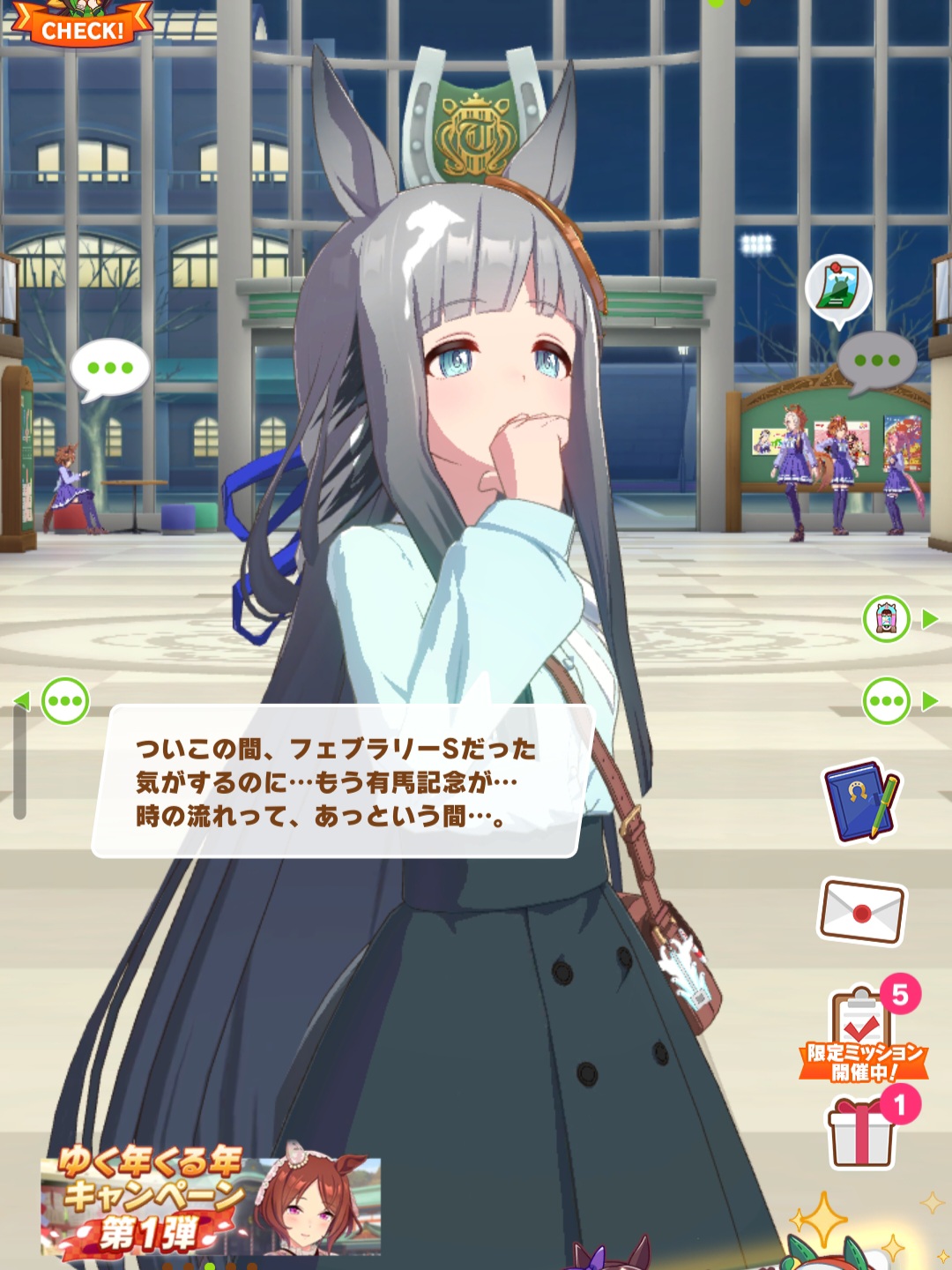Tap the gray speech bubble above the poster board
This screenshot has width=952, height=1270.
[x=876, y=361]
